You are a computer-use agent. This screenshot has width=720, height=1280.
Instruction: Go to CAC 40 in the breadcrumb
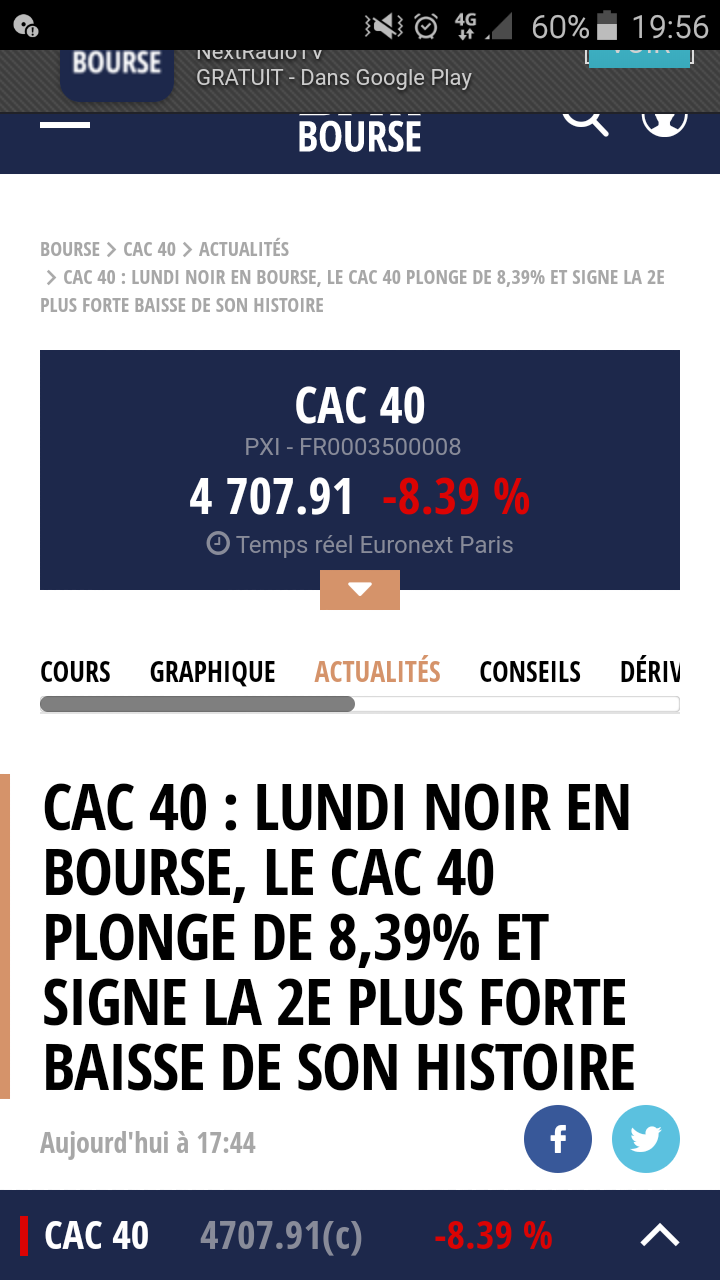[149, 249]
